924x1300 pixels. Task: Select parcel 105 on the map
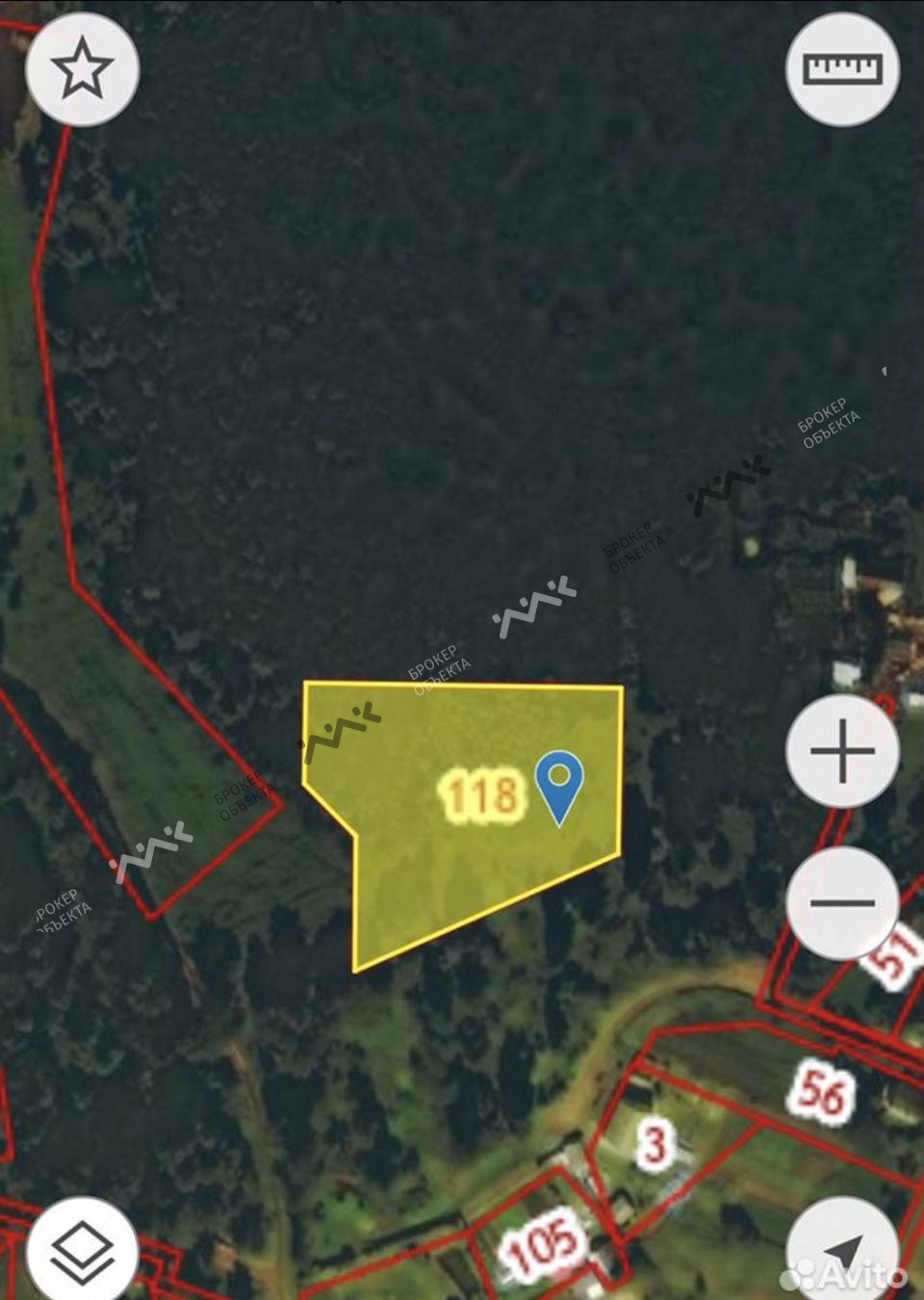coord(542,1244)
